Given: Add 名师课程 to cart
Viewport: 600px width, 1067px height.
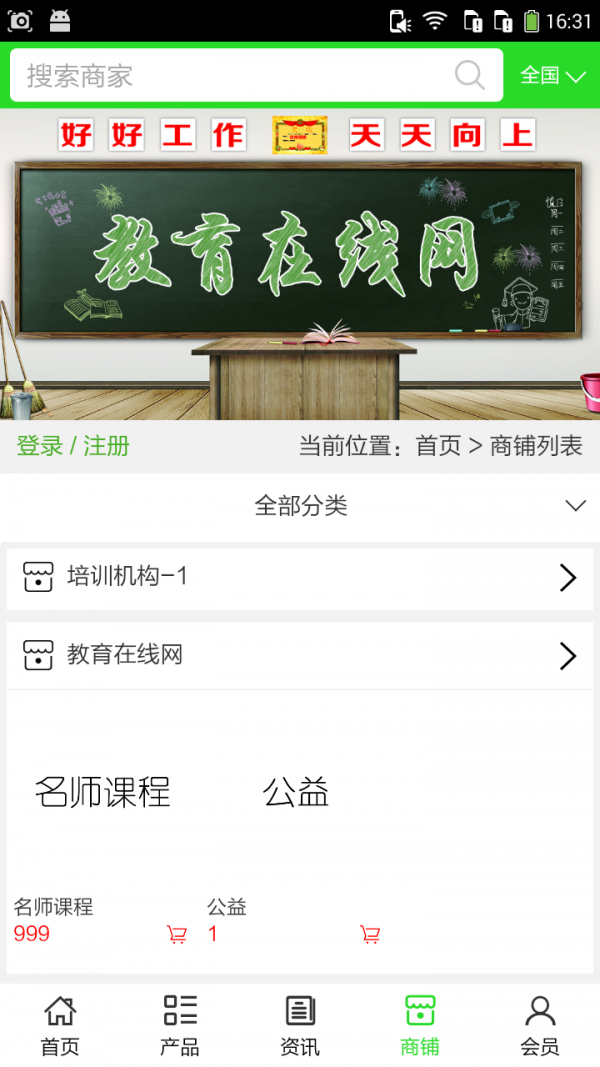Looking at the screenshot, I should coord(177,935).
